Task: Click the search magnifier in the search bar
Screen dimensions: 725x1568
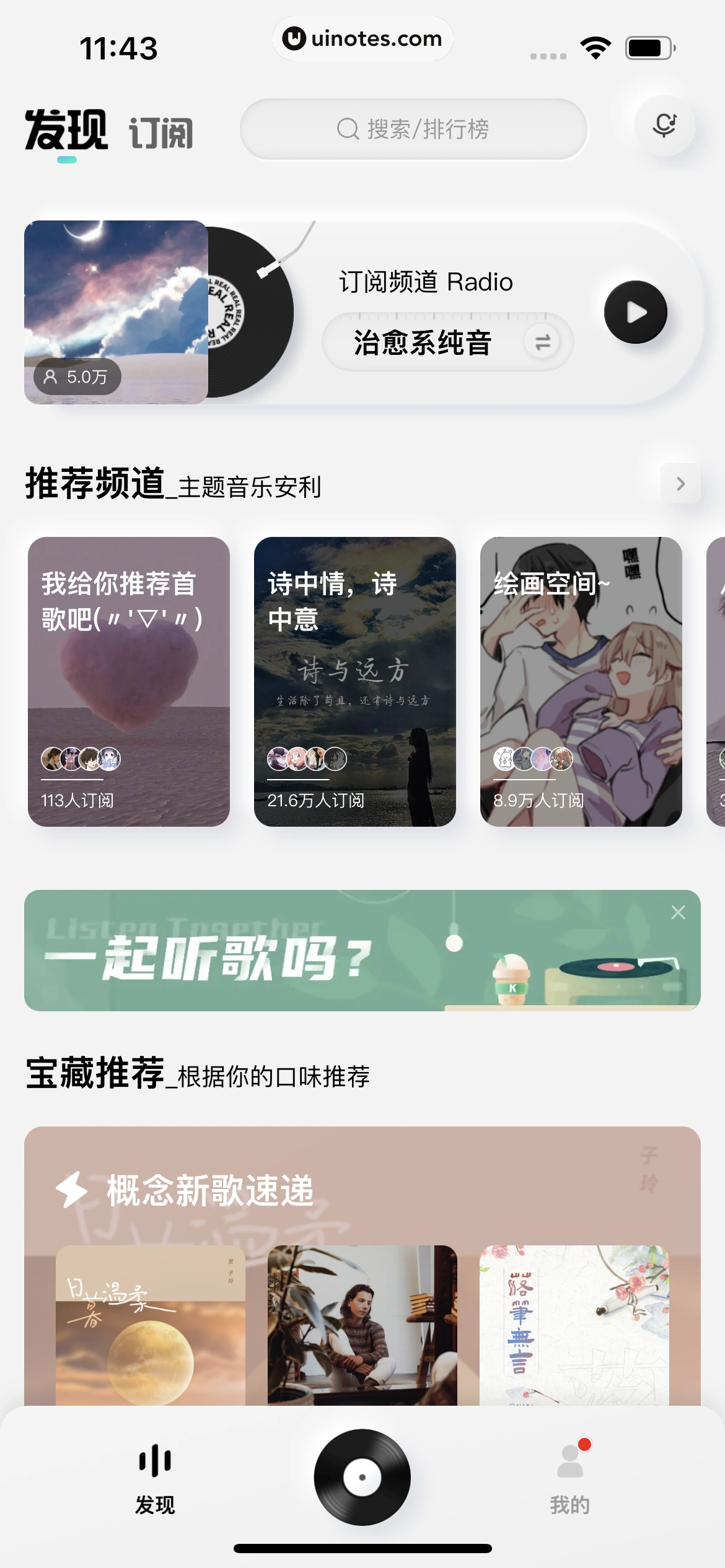Action: [348, 129]
